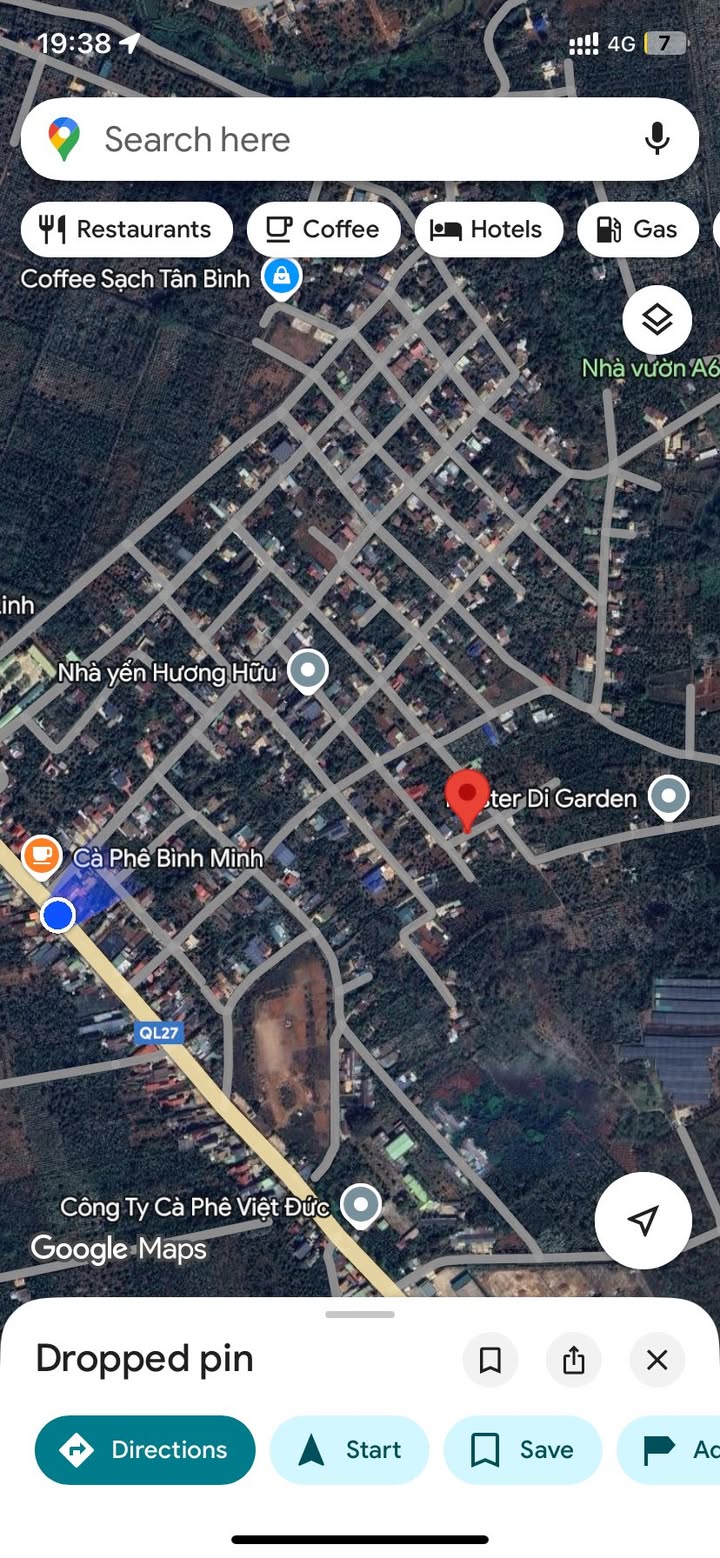Bookmark the dropped pin using the round icon

(x=490, y=1360)
